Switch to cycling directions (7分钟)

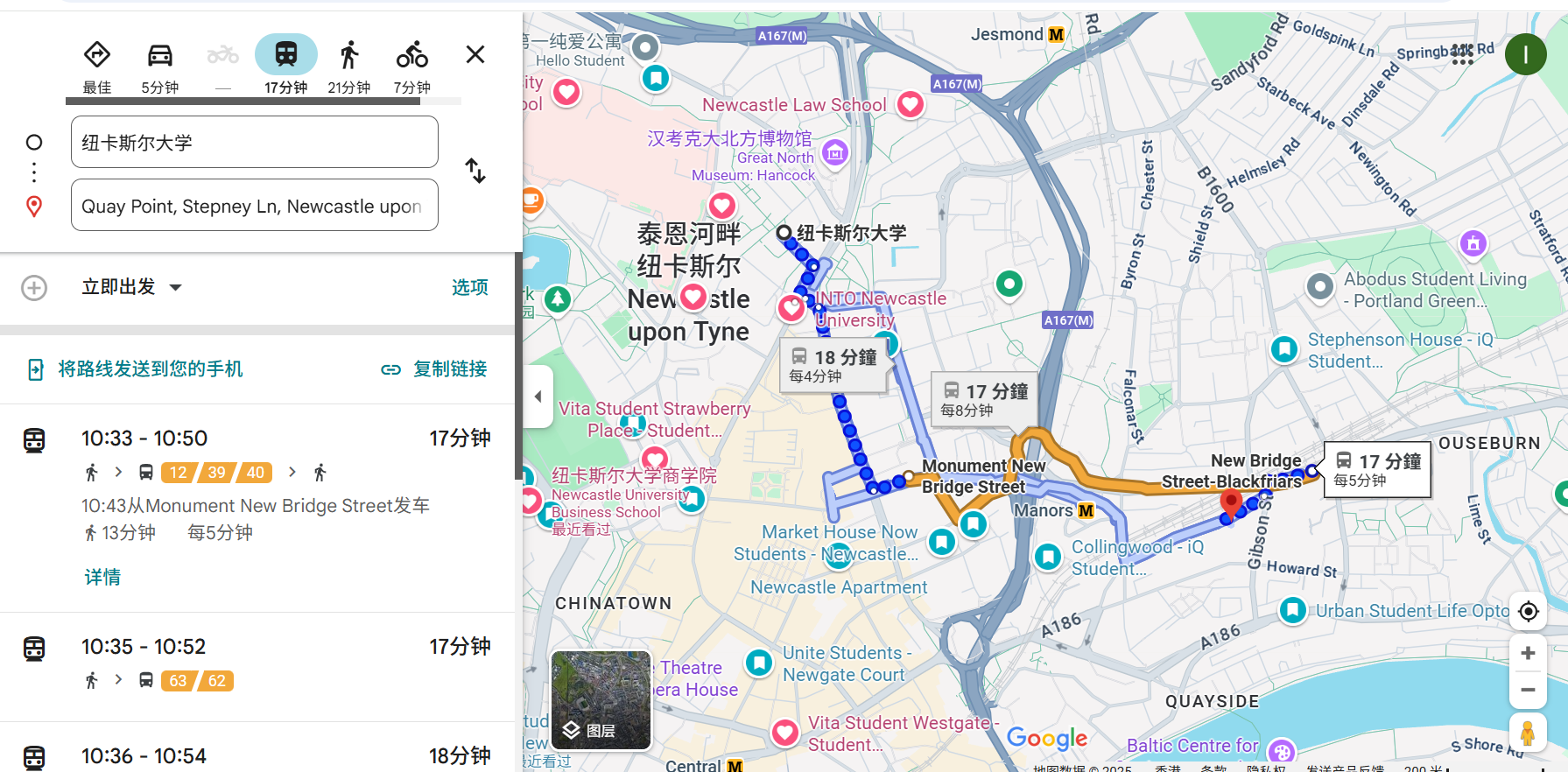(411, 66)
